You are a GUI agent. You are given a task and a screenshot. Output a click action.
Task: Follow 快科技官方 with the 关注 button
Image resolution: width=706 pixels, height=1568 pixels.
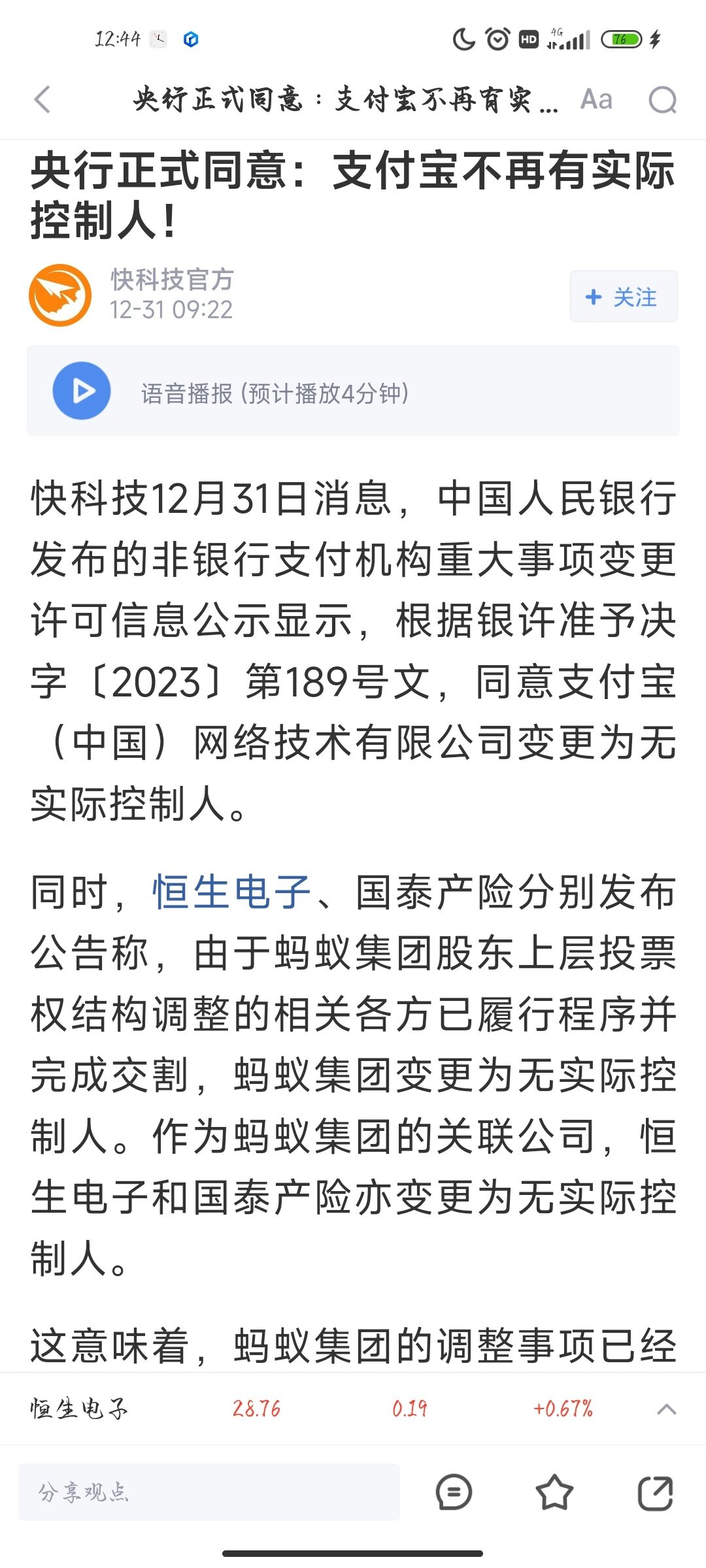(624, 297)
